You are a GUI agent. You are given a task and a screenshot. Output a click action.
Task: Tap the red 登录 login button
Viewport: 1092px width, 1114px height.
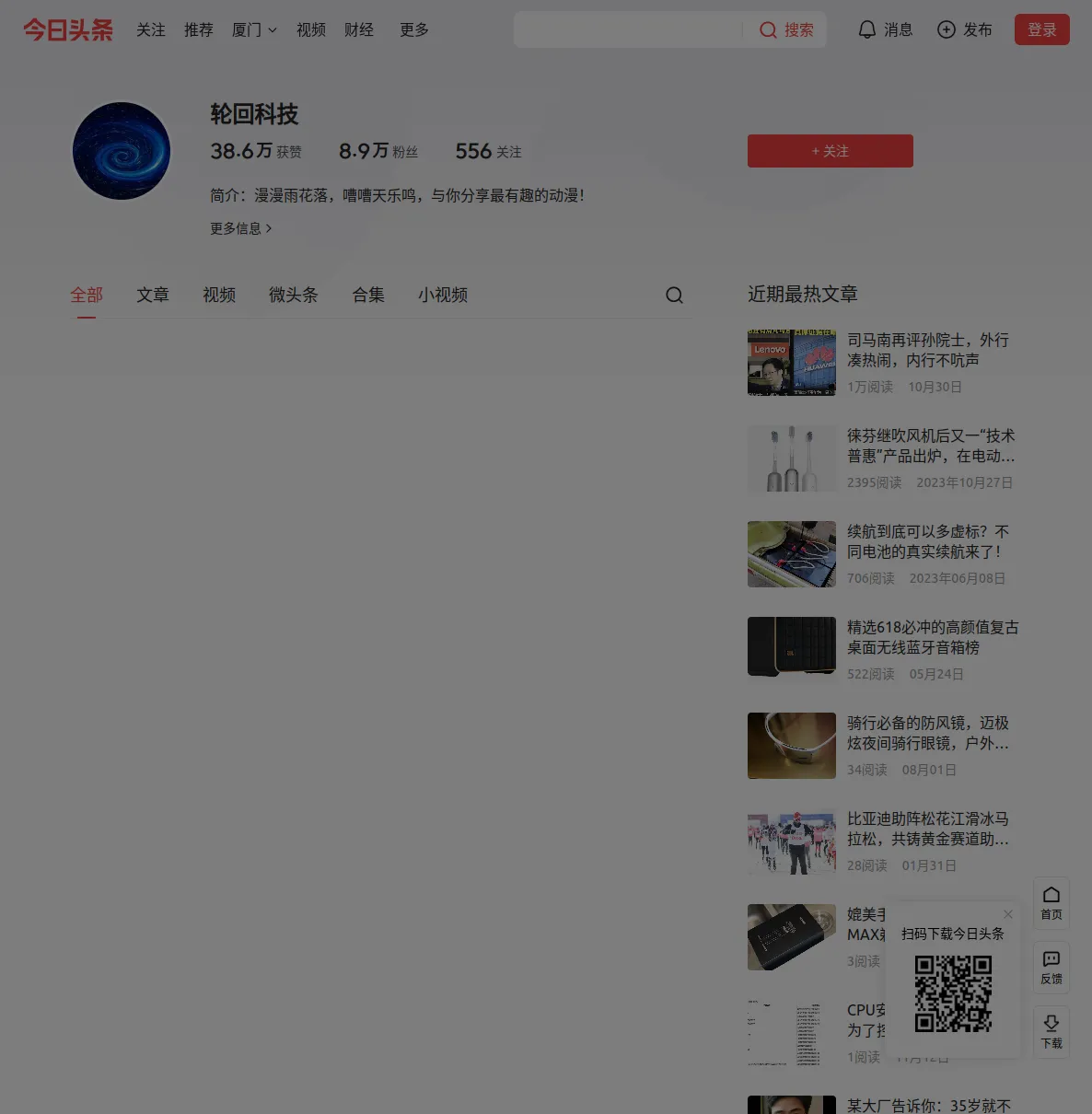[1041, 30]
